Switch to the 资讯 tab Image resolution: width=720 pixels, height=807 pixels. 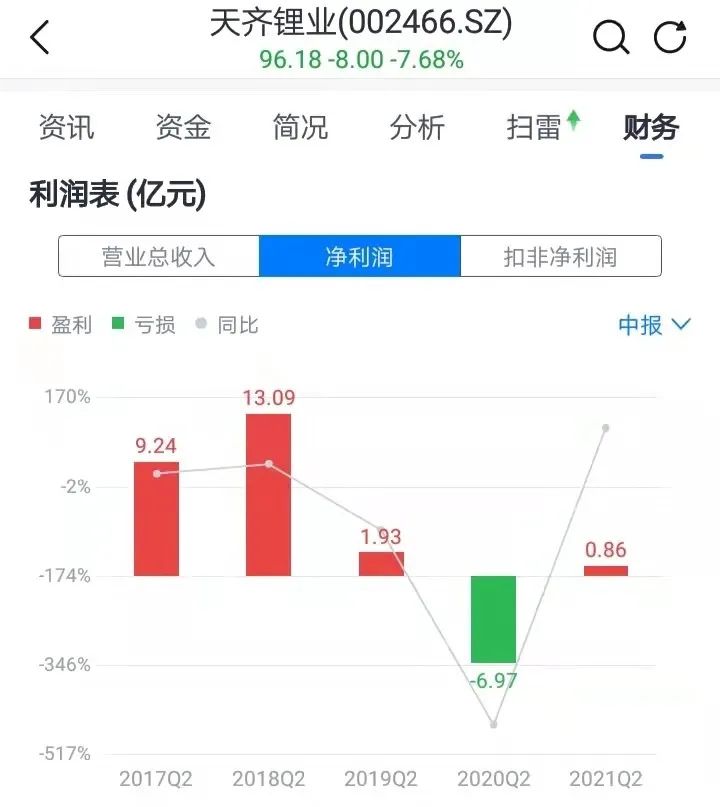[x=66, y=128]
